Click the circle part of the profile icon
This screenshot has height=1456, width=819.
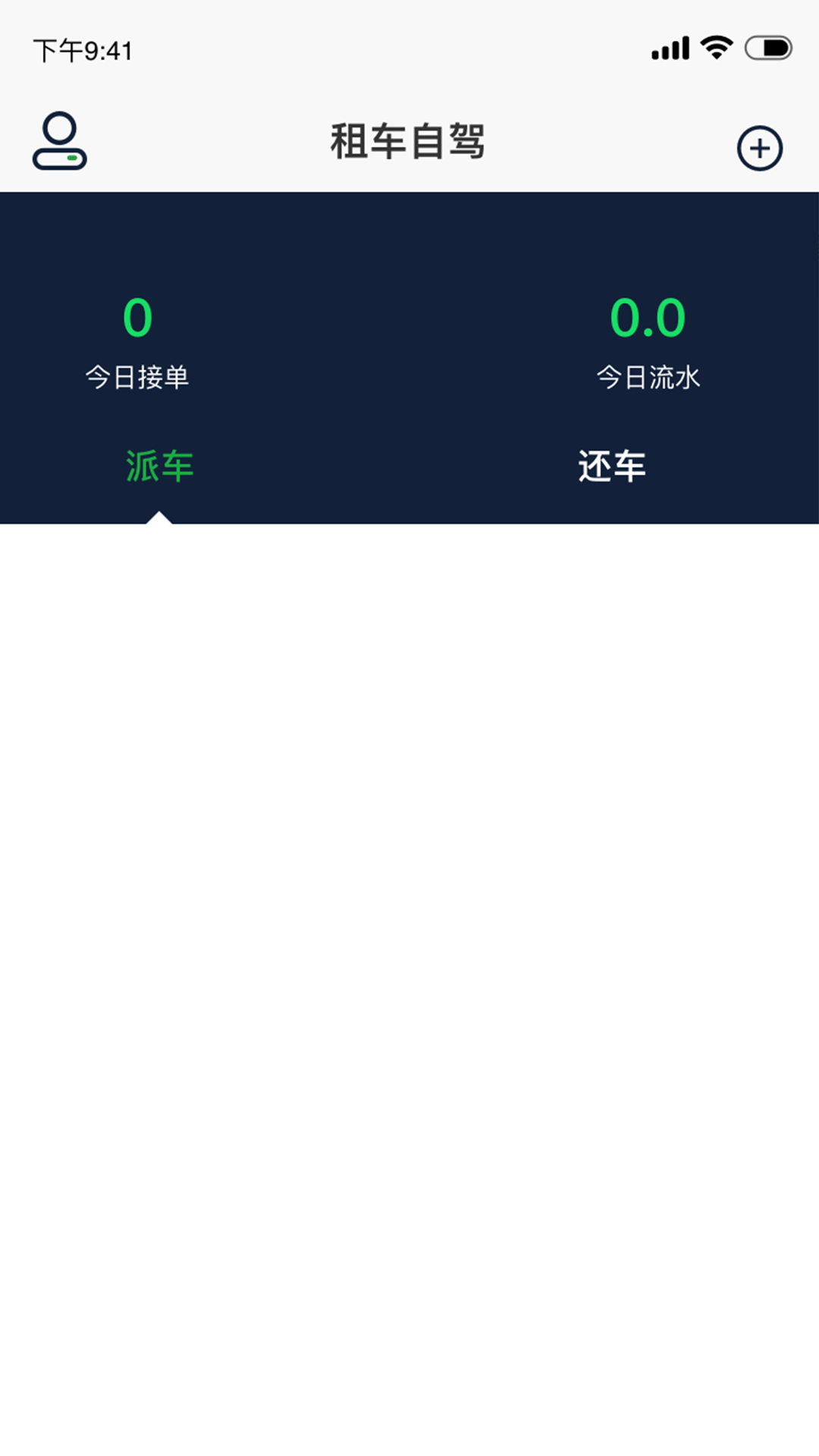coord(60,128)
